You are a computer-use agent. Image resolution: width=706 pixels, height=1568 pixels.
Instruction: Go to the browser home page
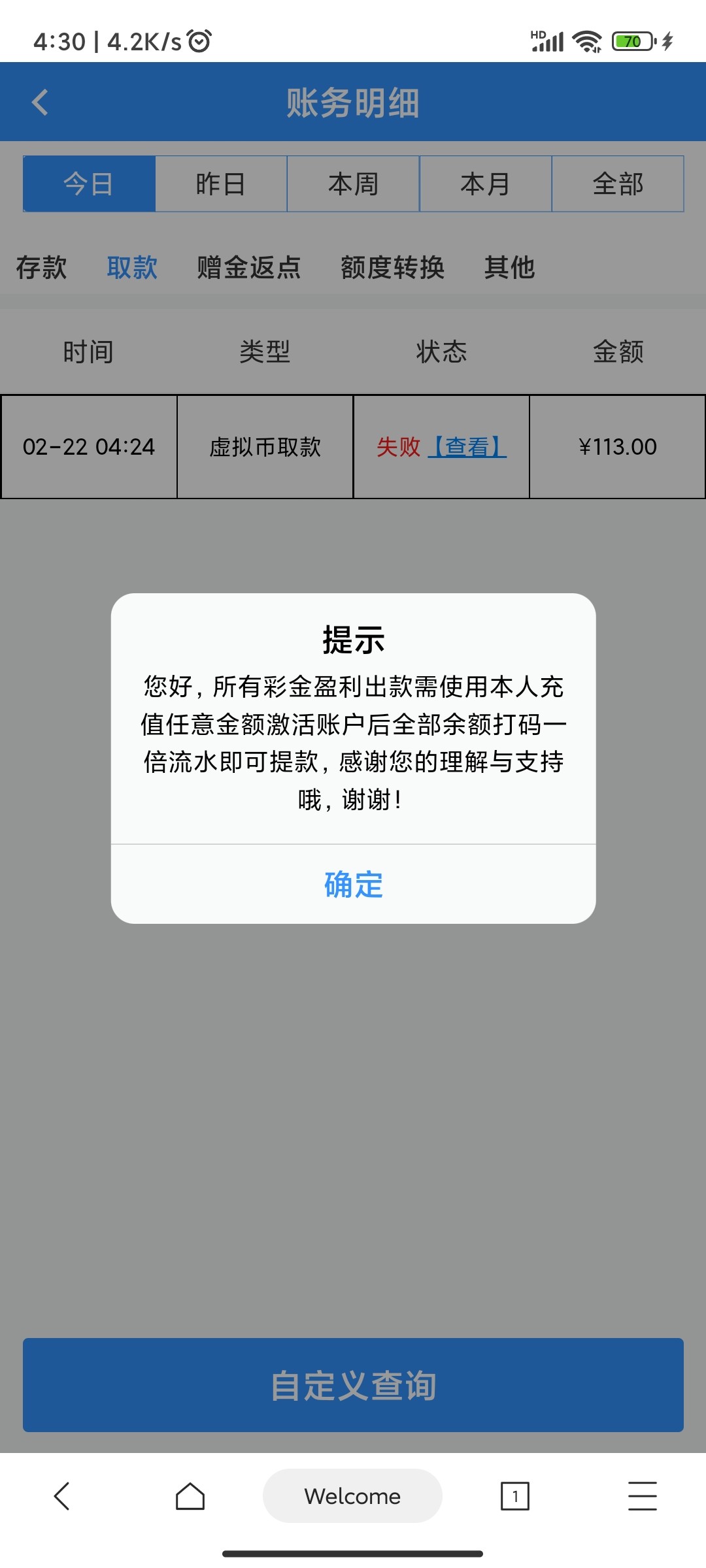(x=190, y=1496)
